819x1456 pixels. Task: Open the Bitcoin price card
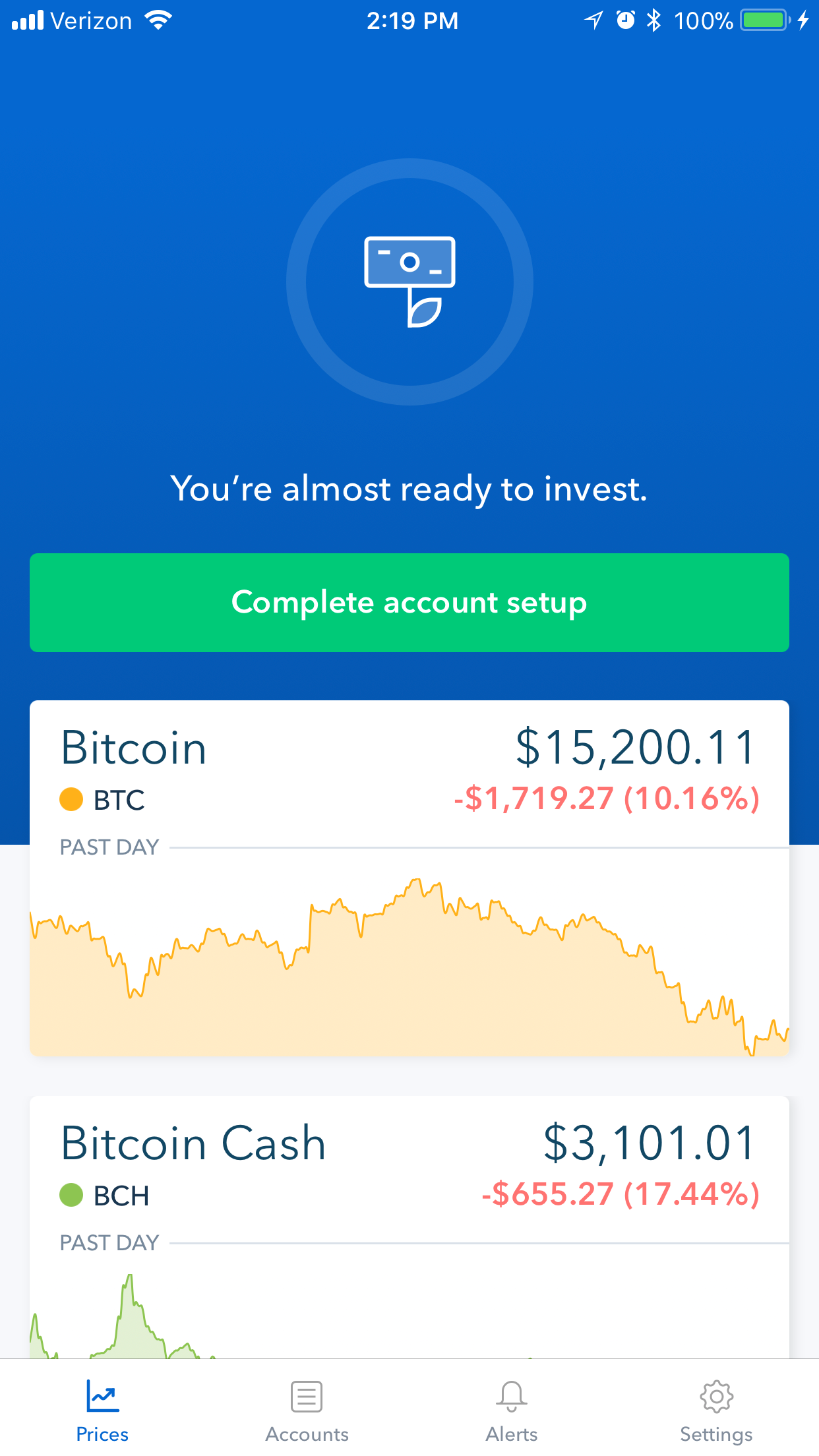pyautogui.click(x=409, y=877)
